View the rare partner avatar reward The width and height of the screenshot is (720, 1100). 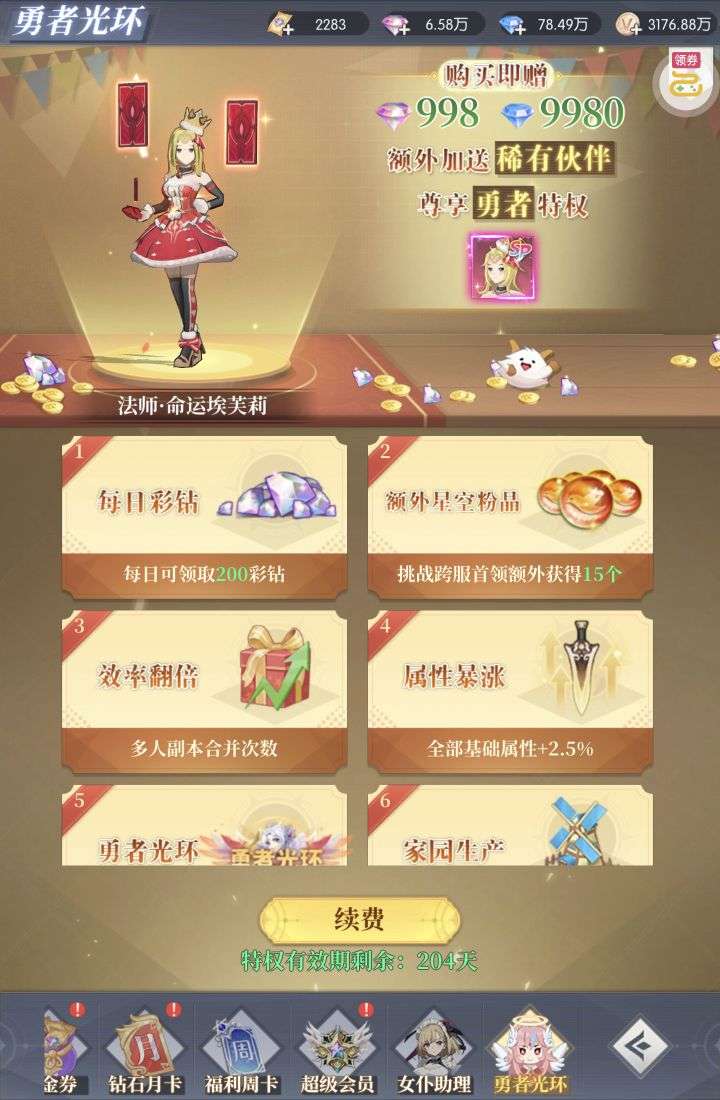coord(501,267)
